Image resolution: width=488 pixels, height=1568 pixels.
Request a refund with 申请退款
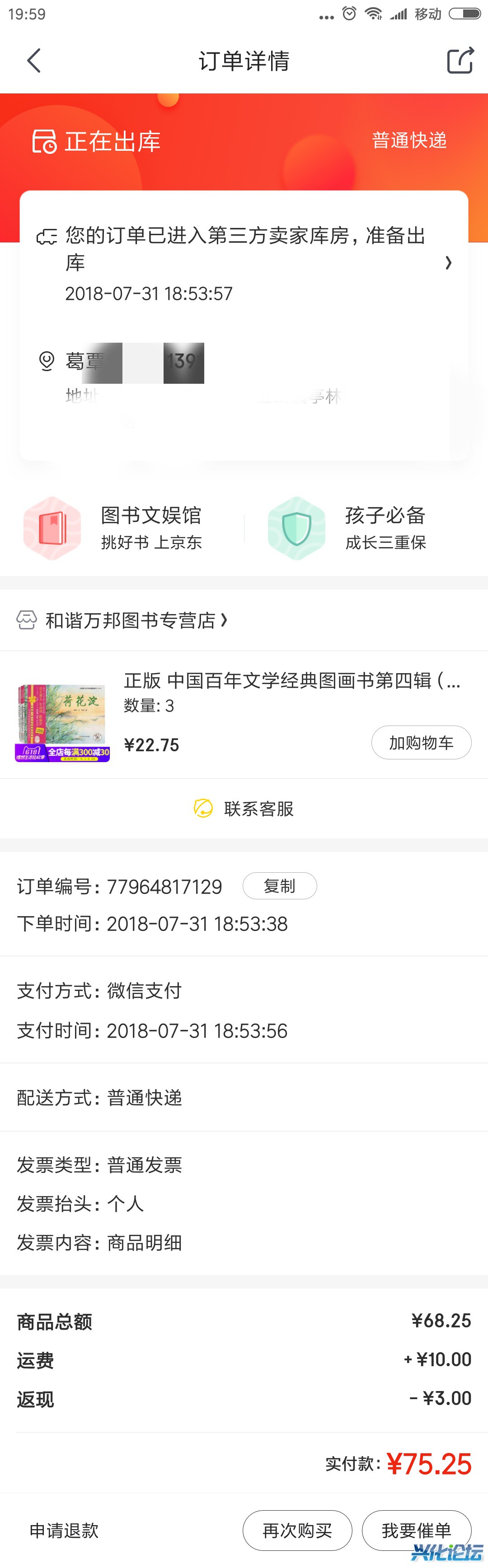click(x=64, y=1530)
